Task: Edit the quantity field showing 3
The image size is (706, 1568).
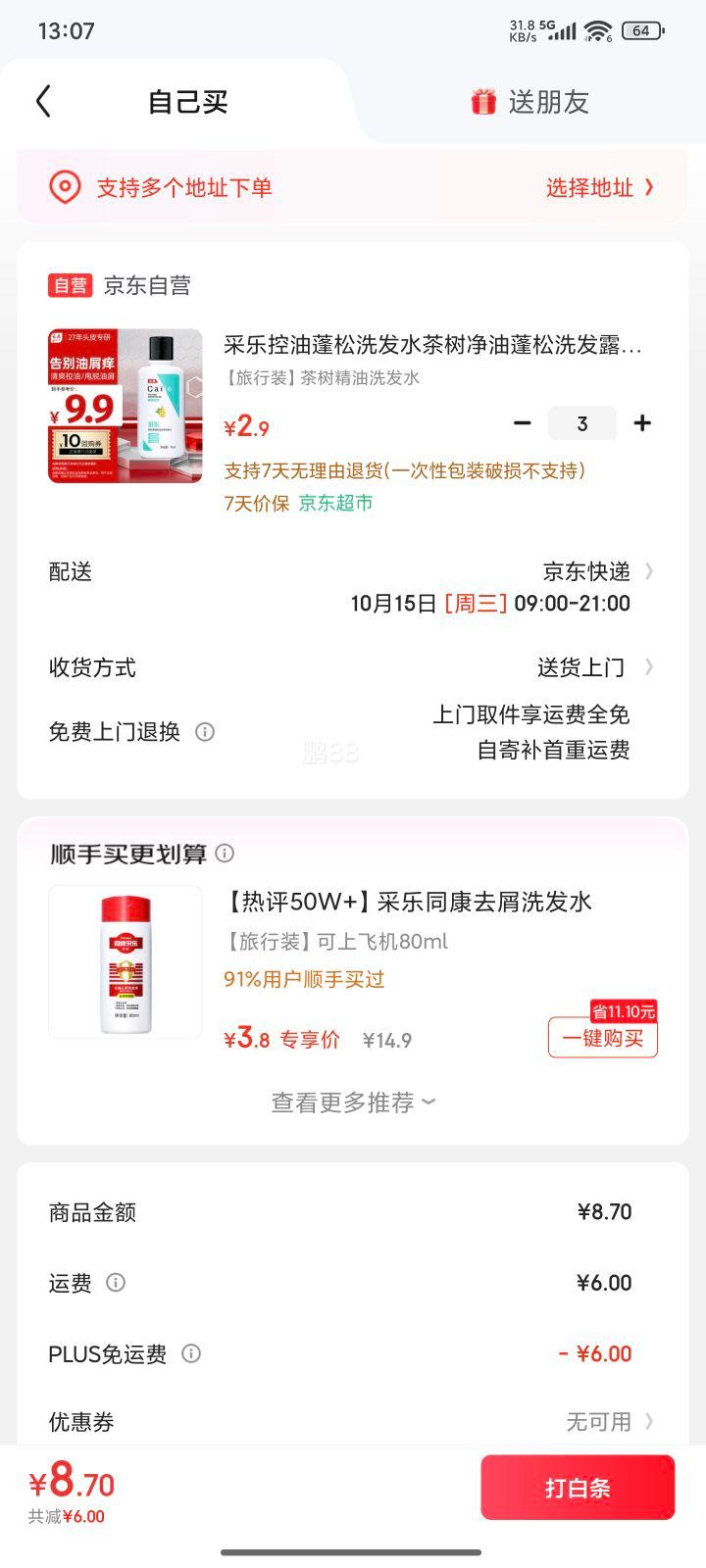Action: [x=581, y=423]
